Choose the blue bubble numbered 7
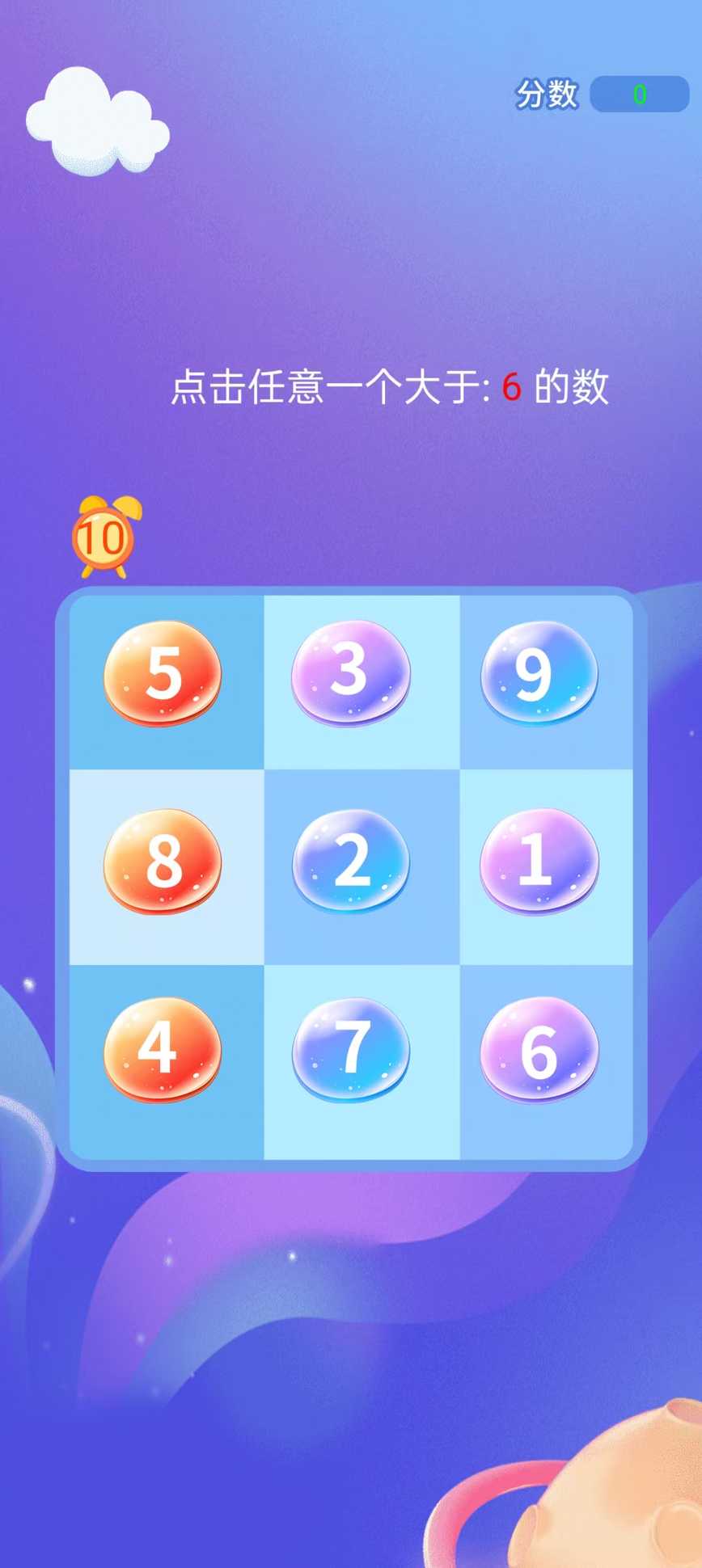The width and height of the screenshot is (702, 1568). [350, 1049]
